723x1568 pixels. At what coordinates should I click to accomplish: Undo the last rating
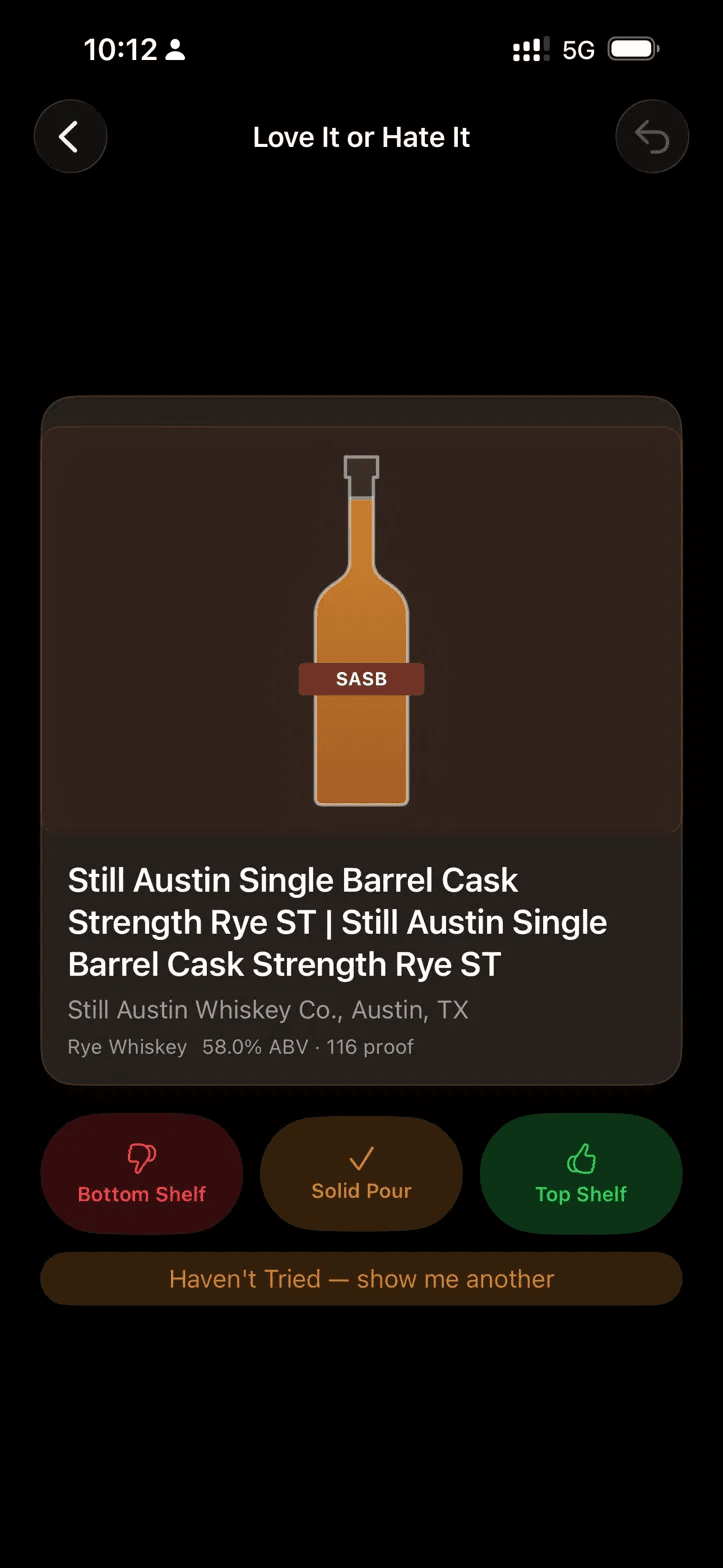(652, 137)
